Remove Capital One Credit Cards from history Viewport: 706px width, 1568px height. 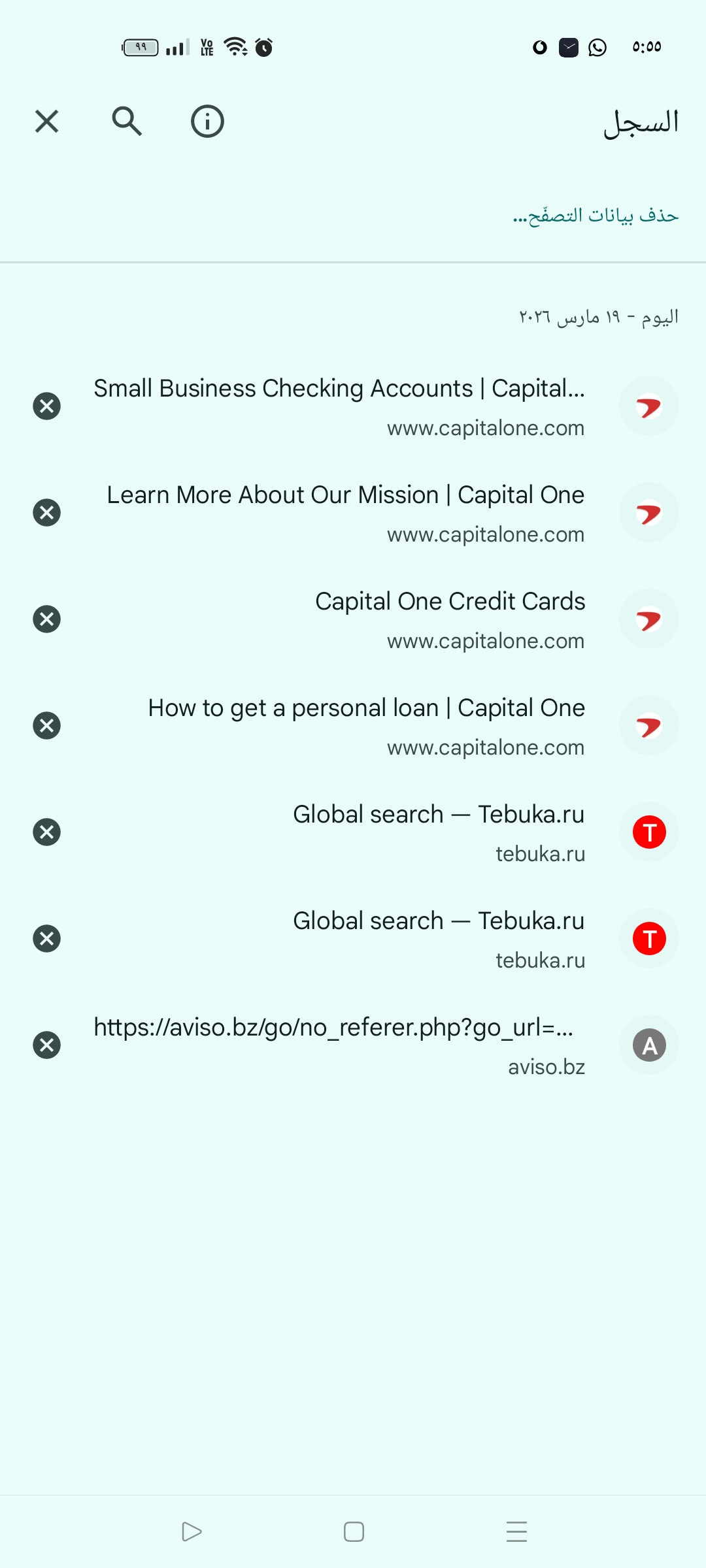click(46, 619)
